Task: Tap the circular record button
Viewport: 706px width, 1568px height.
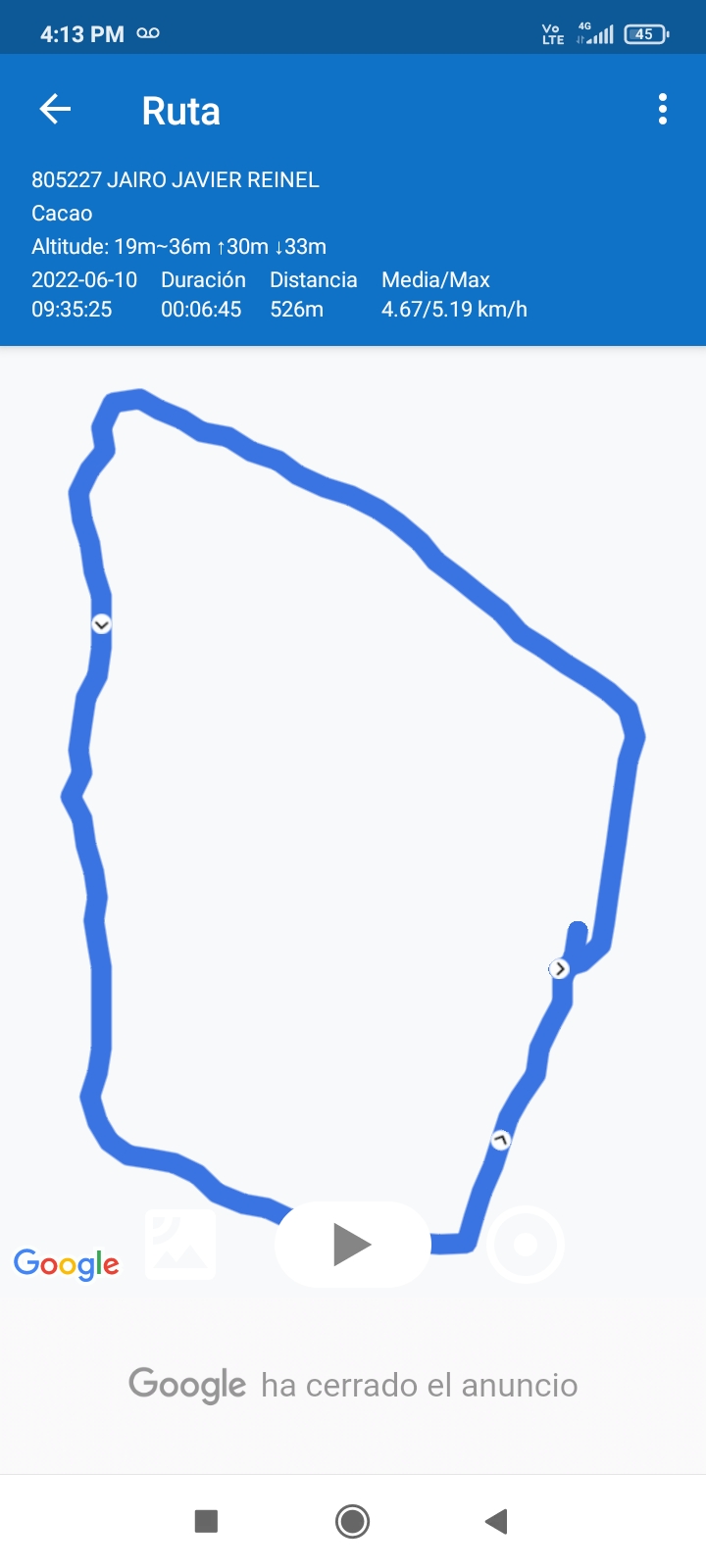Action: point(526,1245)
